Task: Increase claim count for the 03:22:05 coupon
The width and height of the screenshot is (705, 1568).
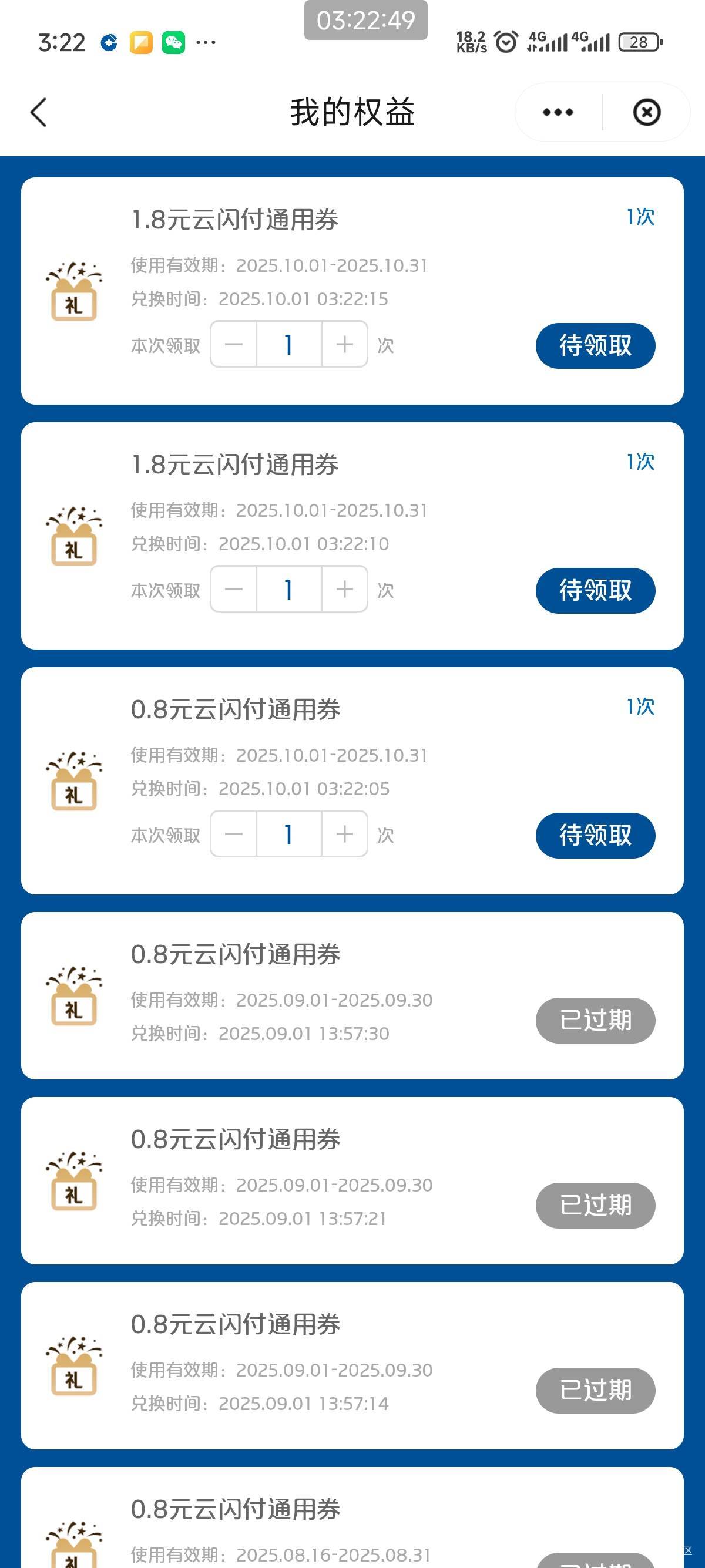Action: pyautogui.click(x=345, y=834)
